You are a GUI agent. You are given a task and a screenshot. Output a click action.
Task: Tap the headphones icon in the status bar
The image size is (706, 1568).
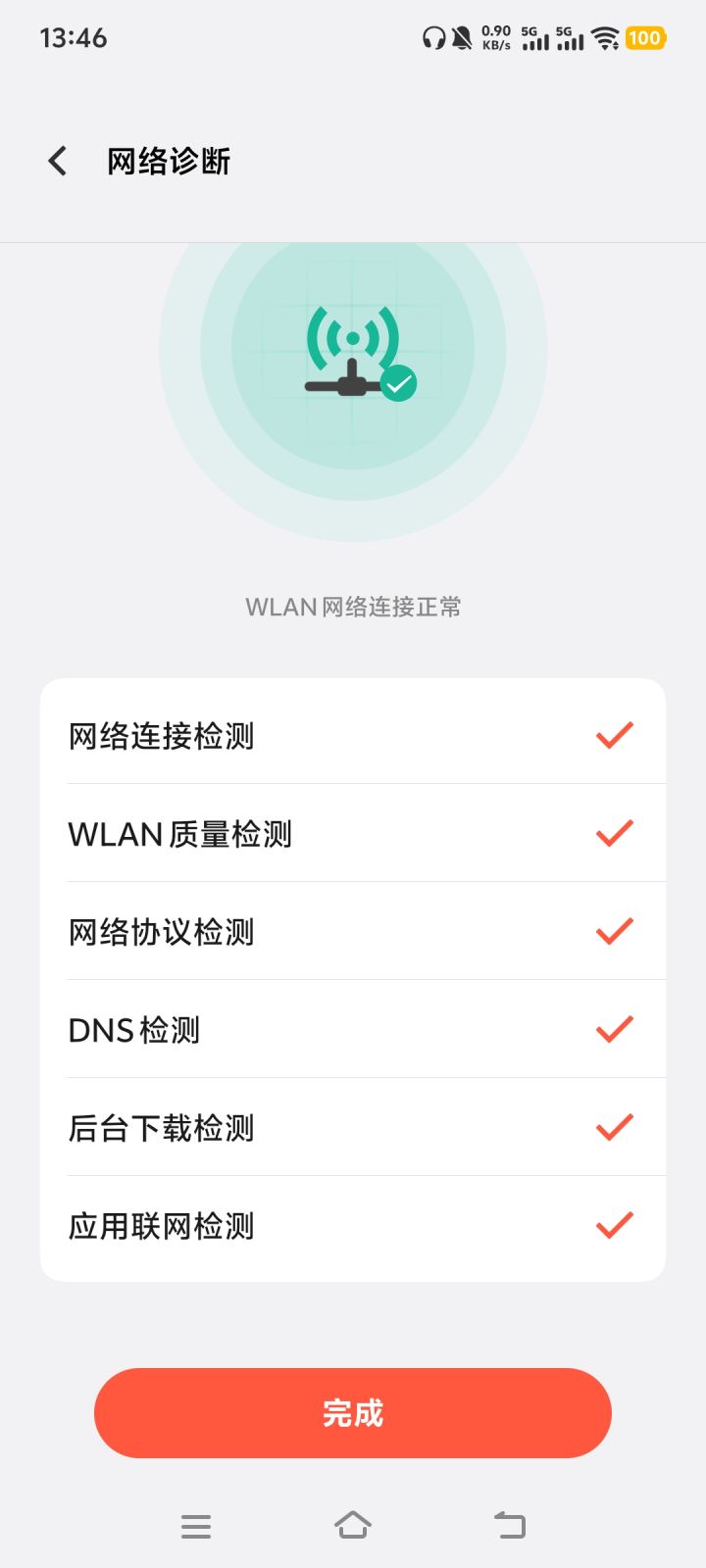(x=432, y=38)
